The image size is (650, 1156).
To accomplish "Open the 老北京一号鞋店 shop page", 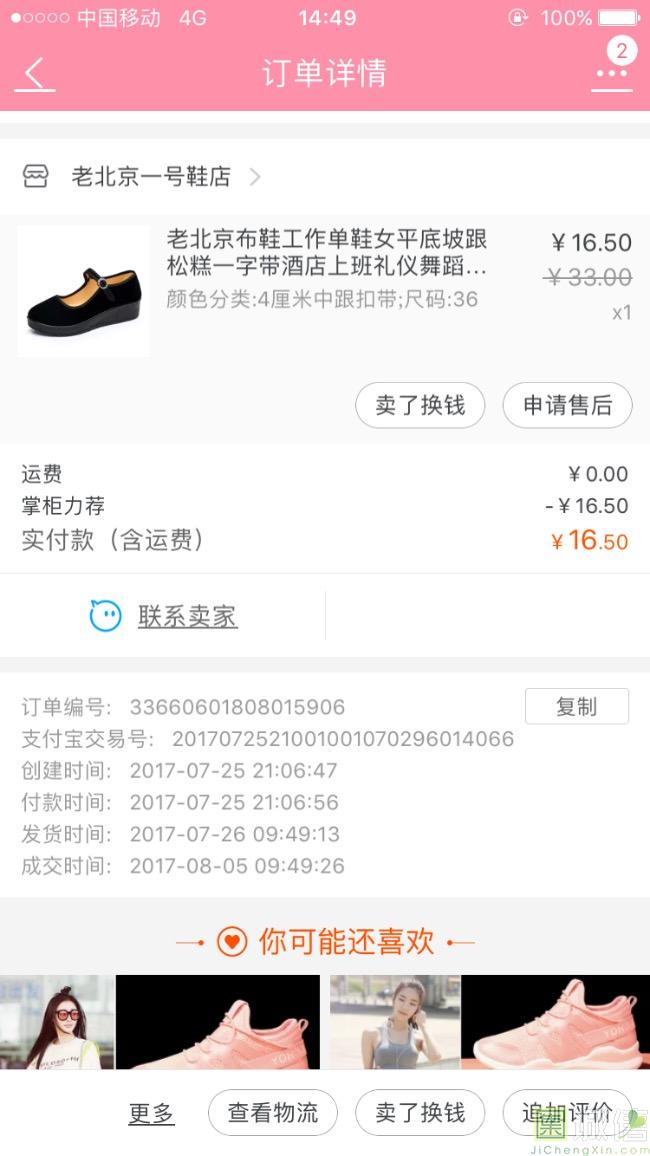I will pos(150,177).
